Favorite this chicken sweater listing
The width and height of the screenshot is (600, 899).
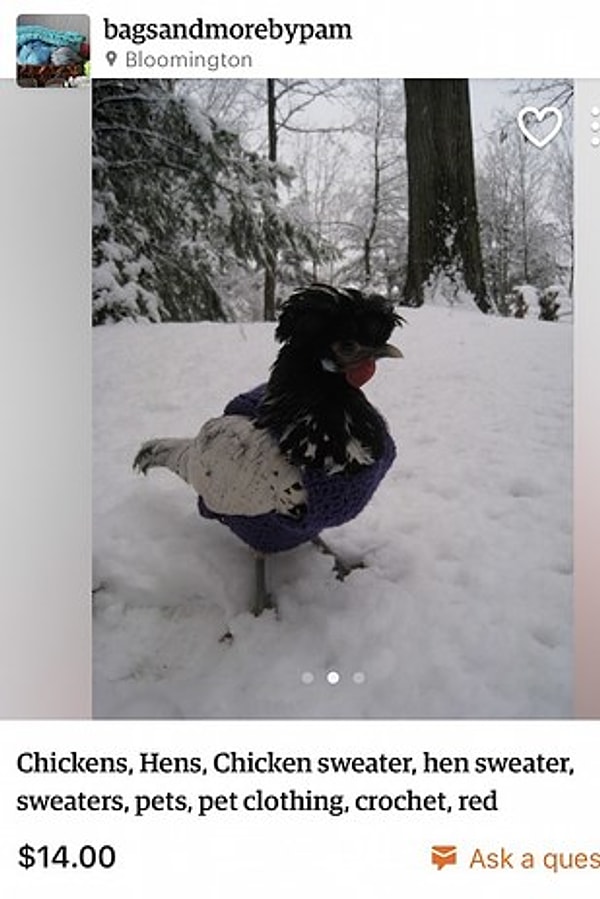[540, 127]
